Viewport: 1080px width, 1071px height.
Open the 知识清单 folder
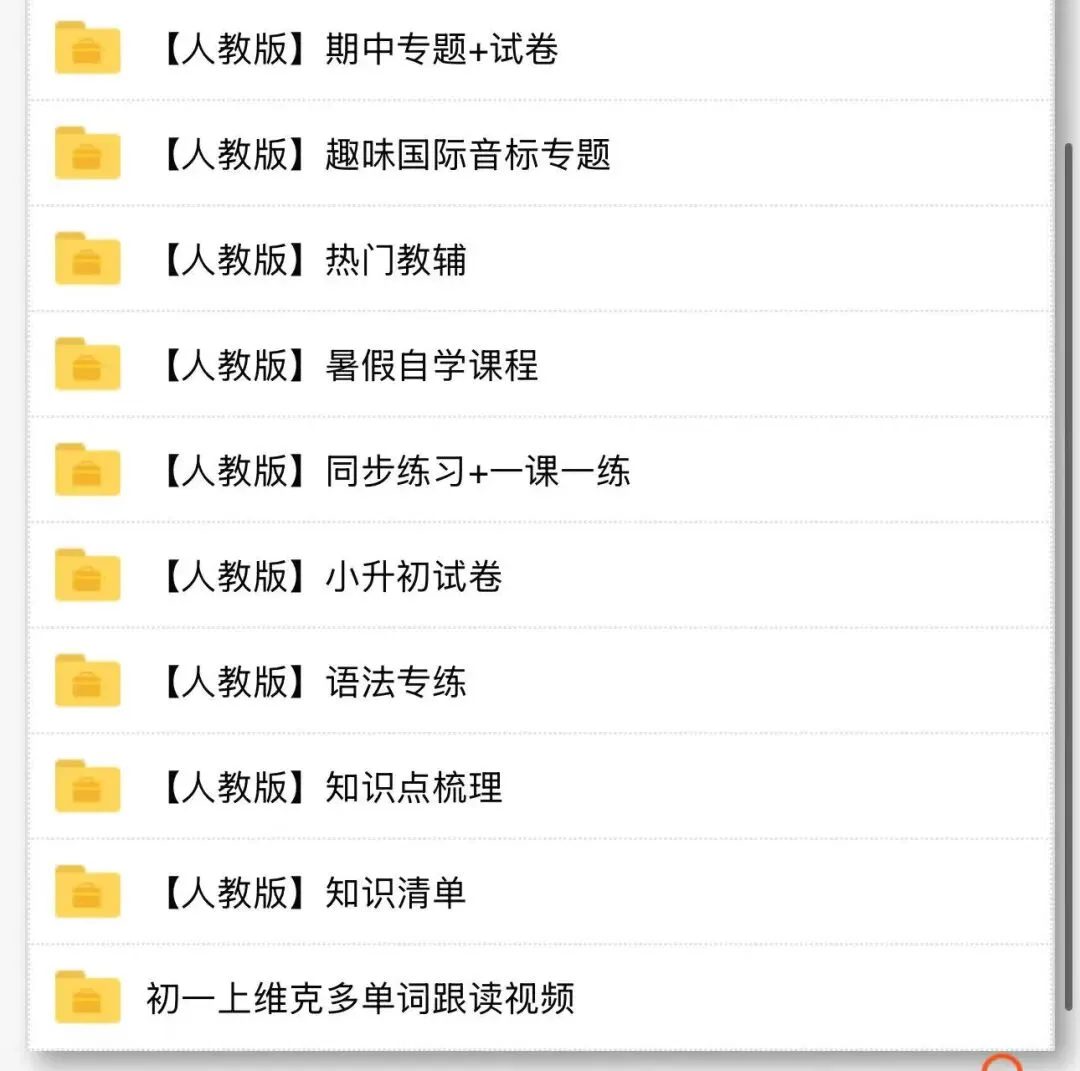[x=540, y=892]
